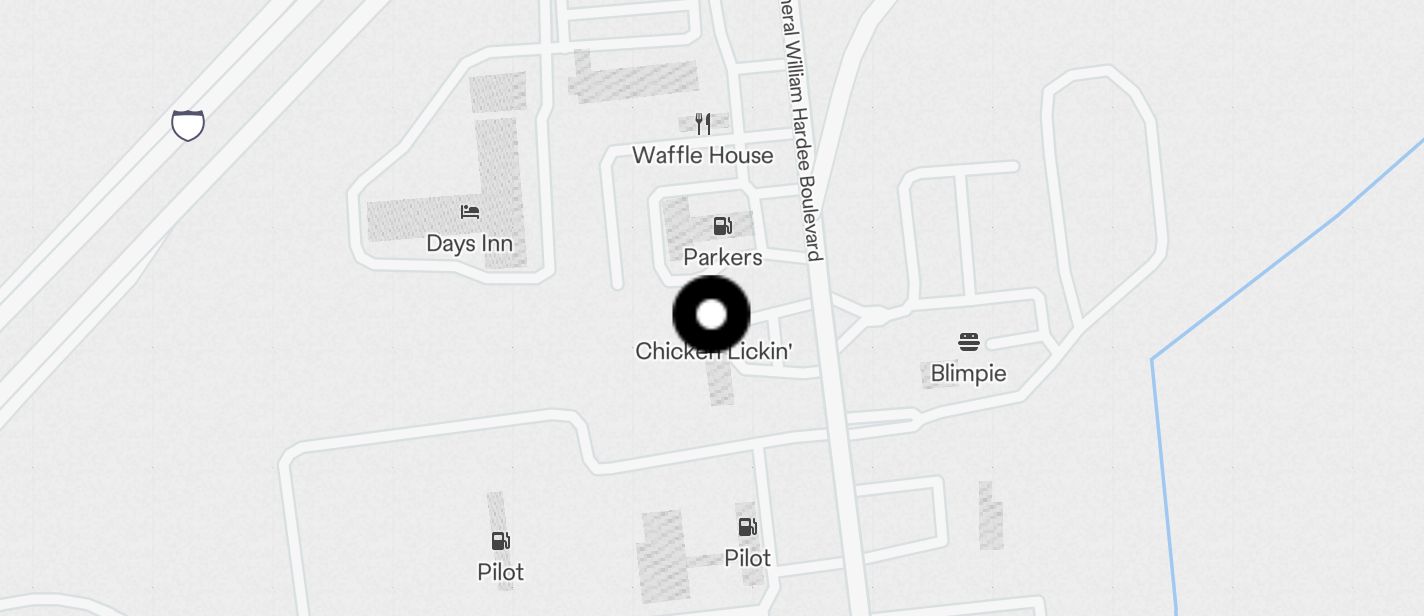Tap the Parkers gas station marker
The height and width of the screenshot is (616, 1424).
(x=722, y=227)
